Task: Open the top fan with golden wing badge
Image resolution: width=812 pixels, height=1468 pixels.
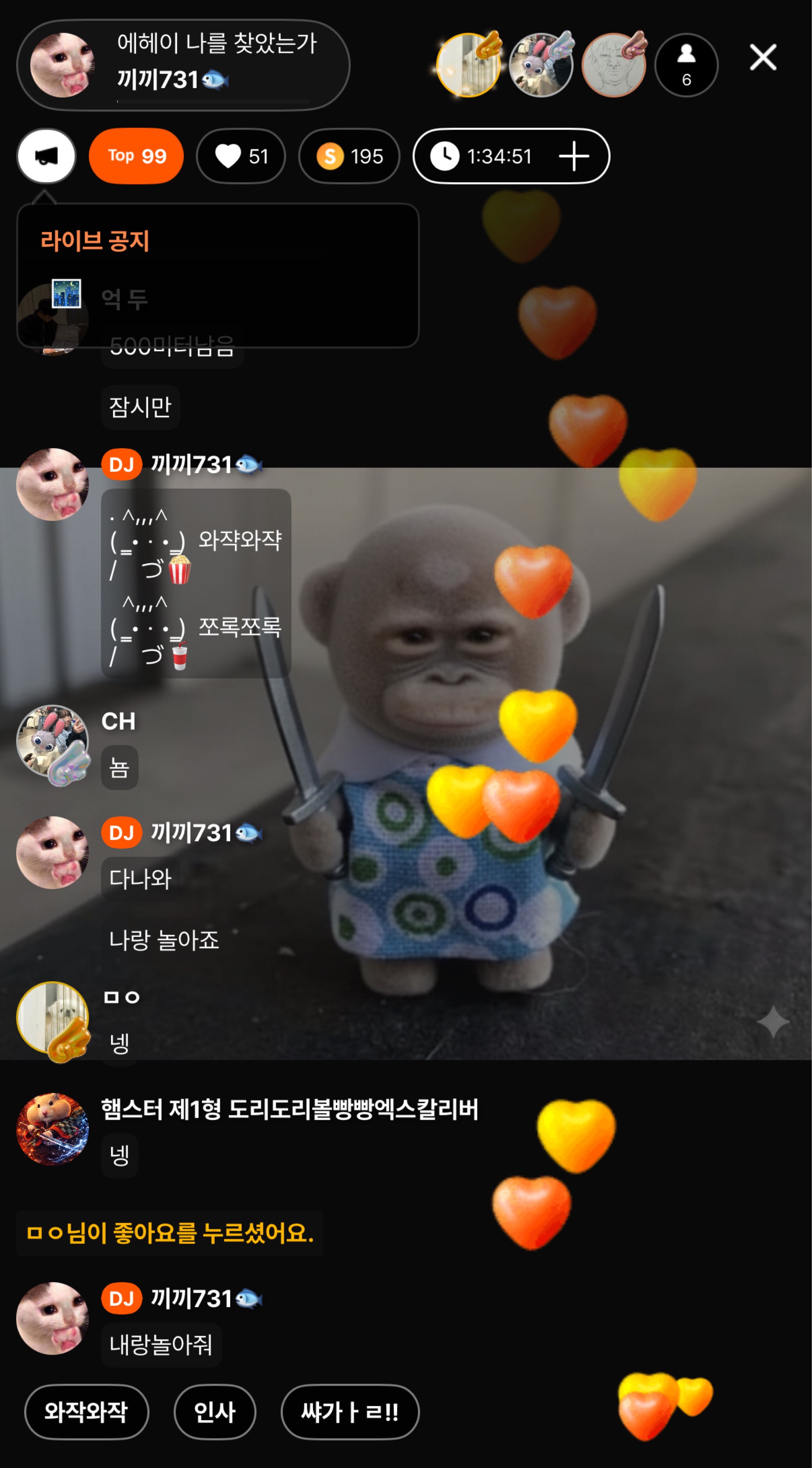Action: click(x=469, y=65)
